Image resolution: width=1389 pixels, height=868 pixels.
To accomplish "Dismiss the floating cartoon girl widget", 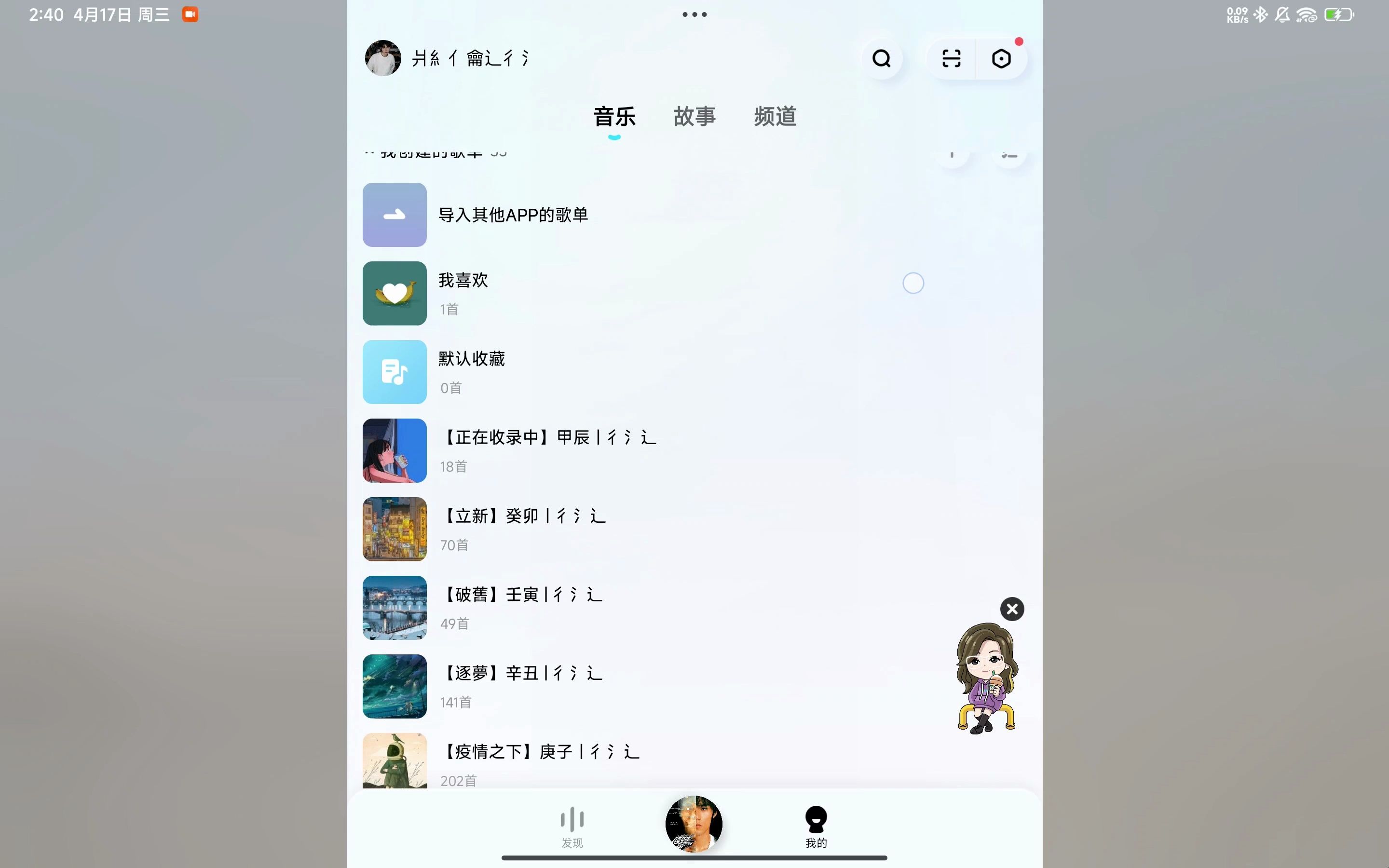I will (x=1012, y=609).
